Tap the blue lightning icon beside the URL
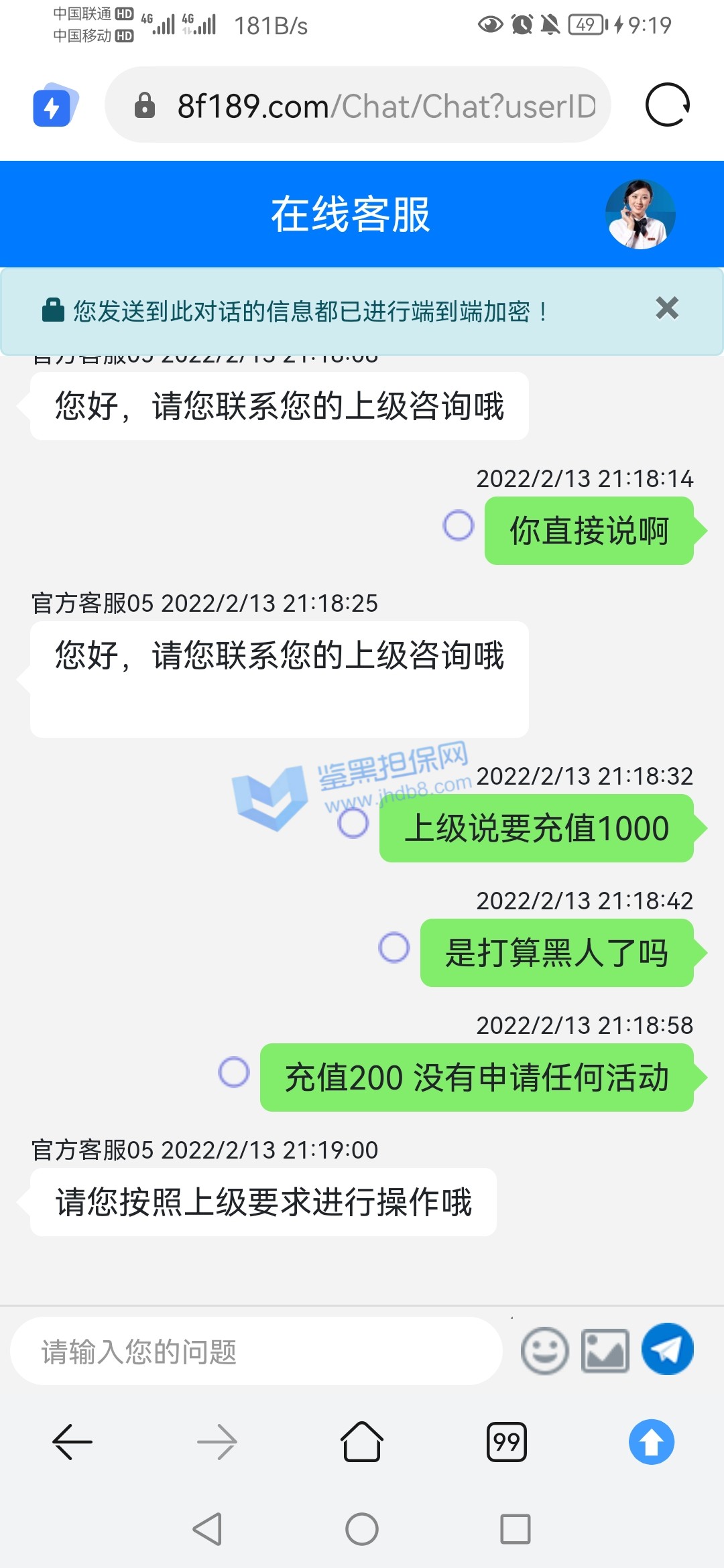 point(54,105)
